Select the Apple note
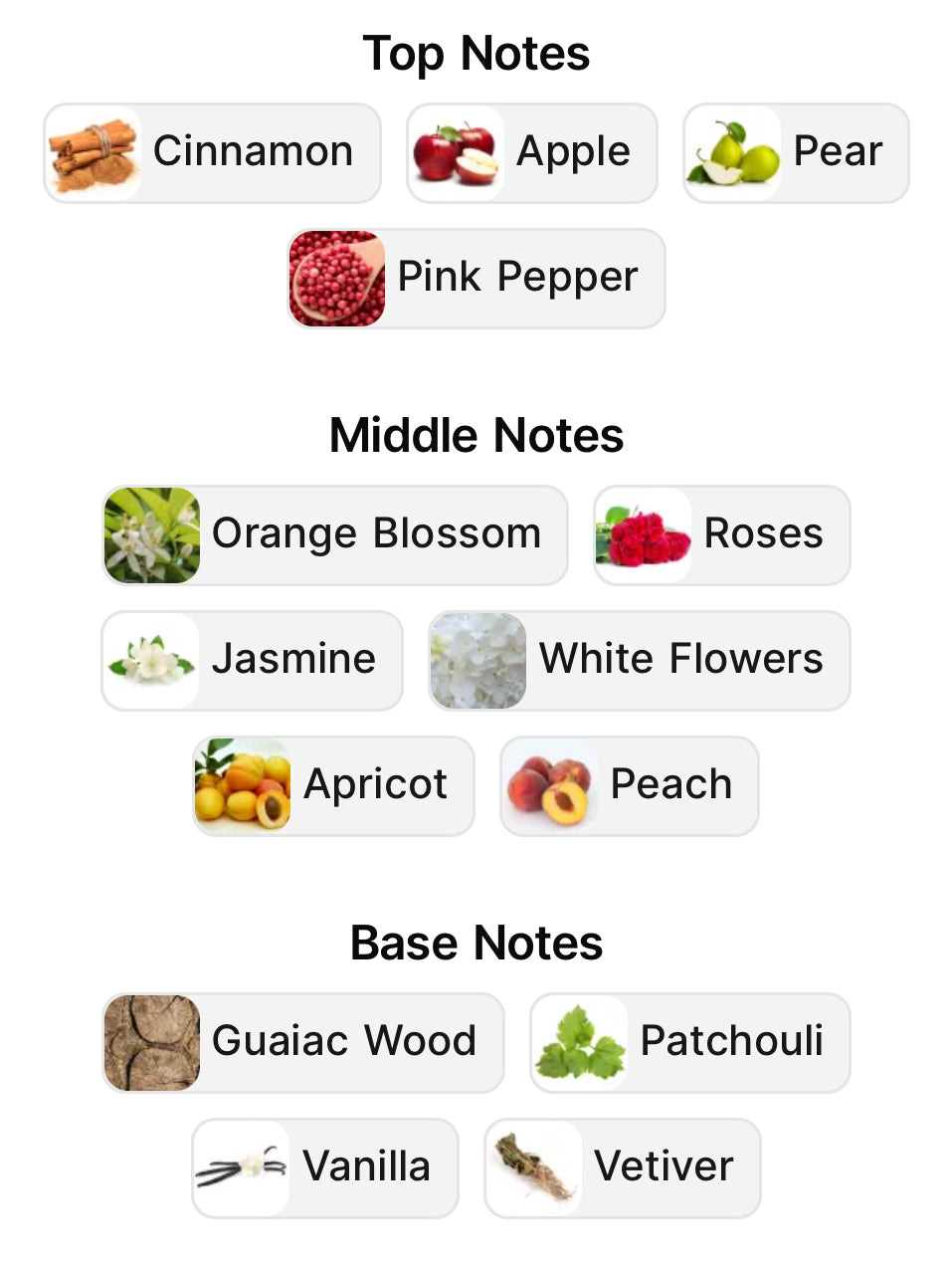The width and height of the screenshot is (952, 1266). [531, 153]
